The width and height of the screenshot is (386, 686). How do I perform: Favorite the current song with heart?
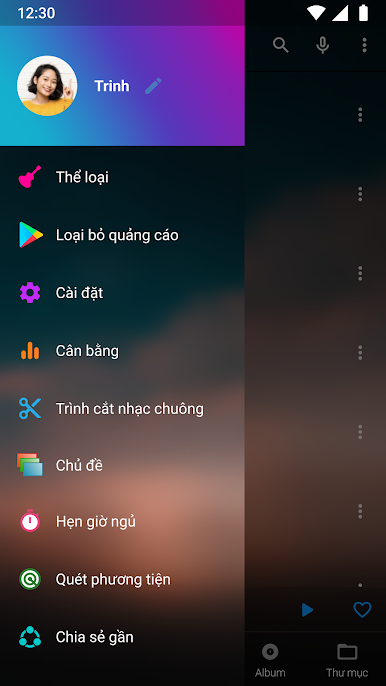tap(362, 609)
